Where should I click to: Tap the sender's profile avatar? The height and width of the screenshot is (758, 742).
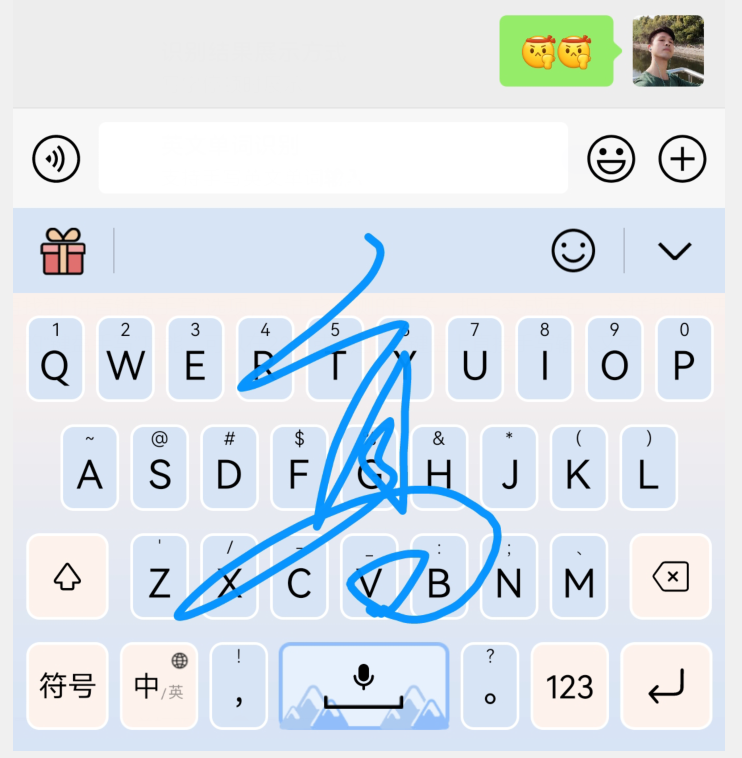coord(668,51)
